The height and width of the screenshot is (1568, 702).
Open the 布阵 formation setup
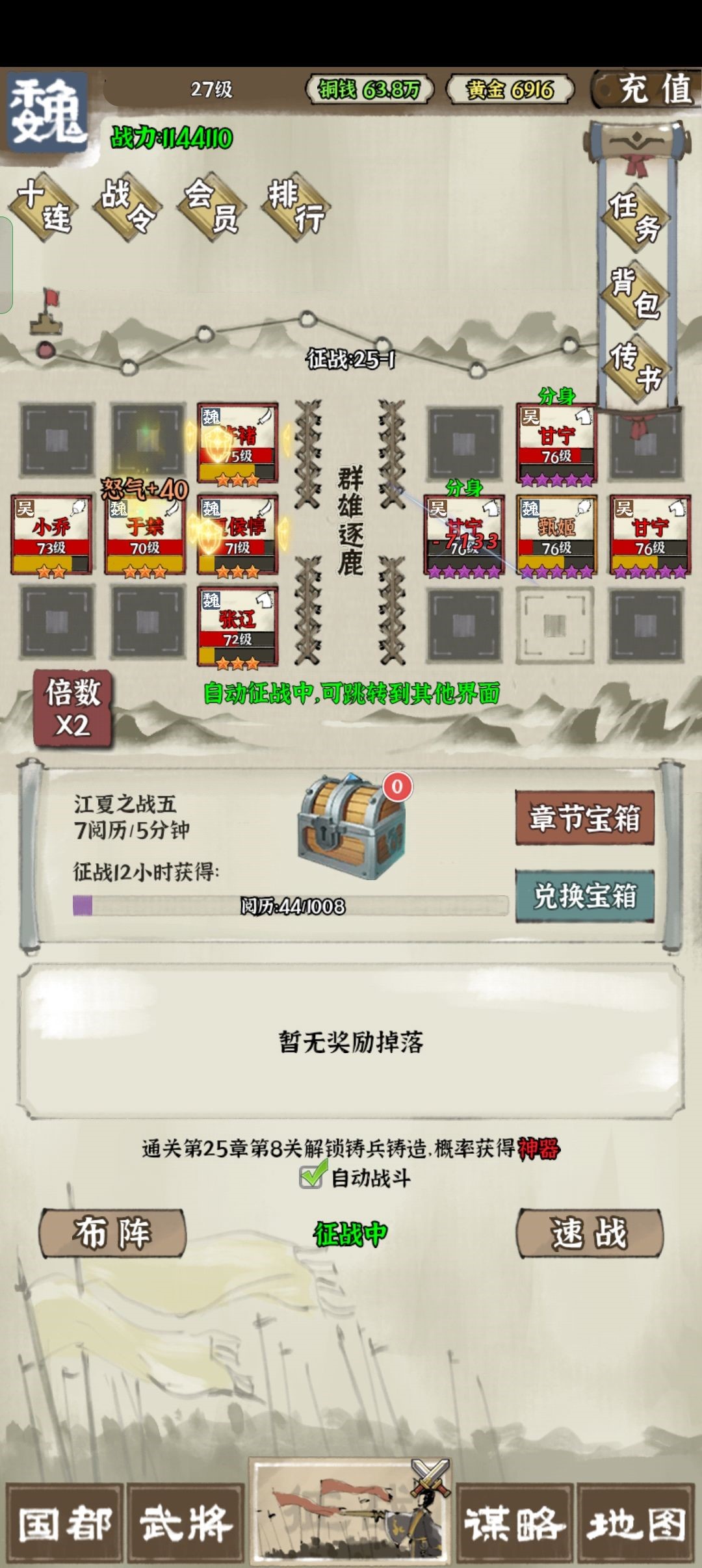click(112, 1233)
